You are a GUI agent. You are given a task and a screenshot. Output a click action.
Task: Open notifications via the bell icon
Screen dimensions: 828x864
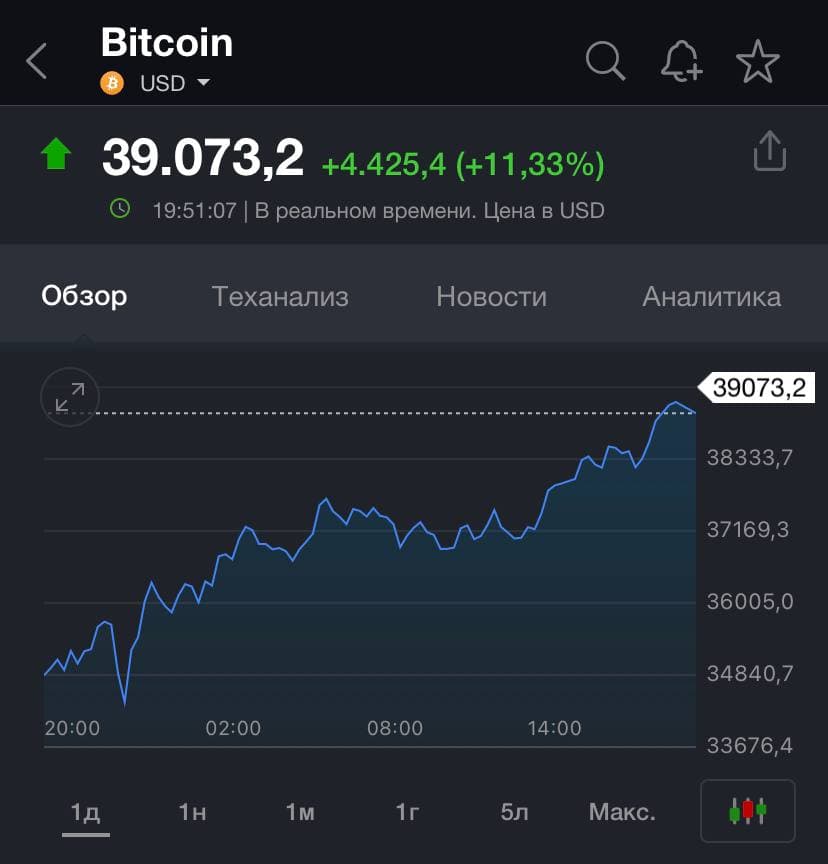681,60
